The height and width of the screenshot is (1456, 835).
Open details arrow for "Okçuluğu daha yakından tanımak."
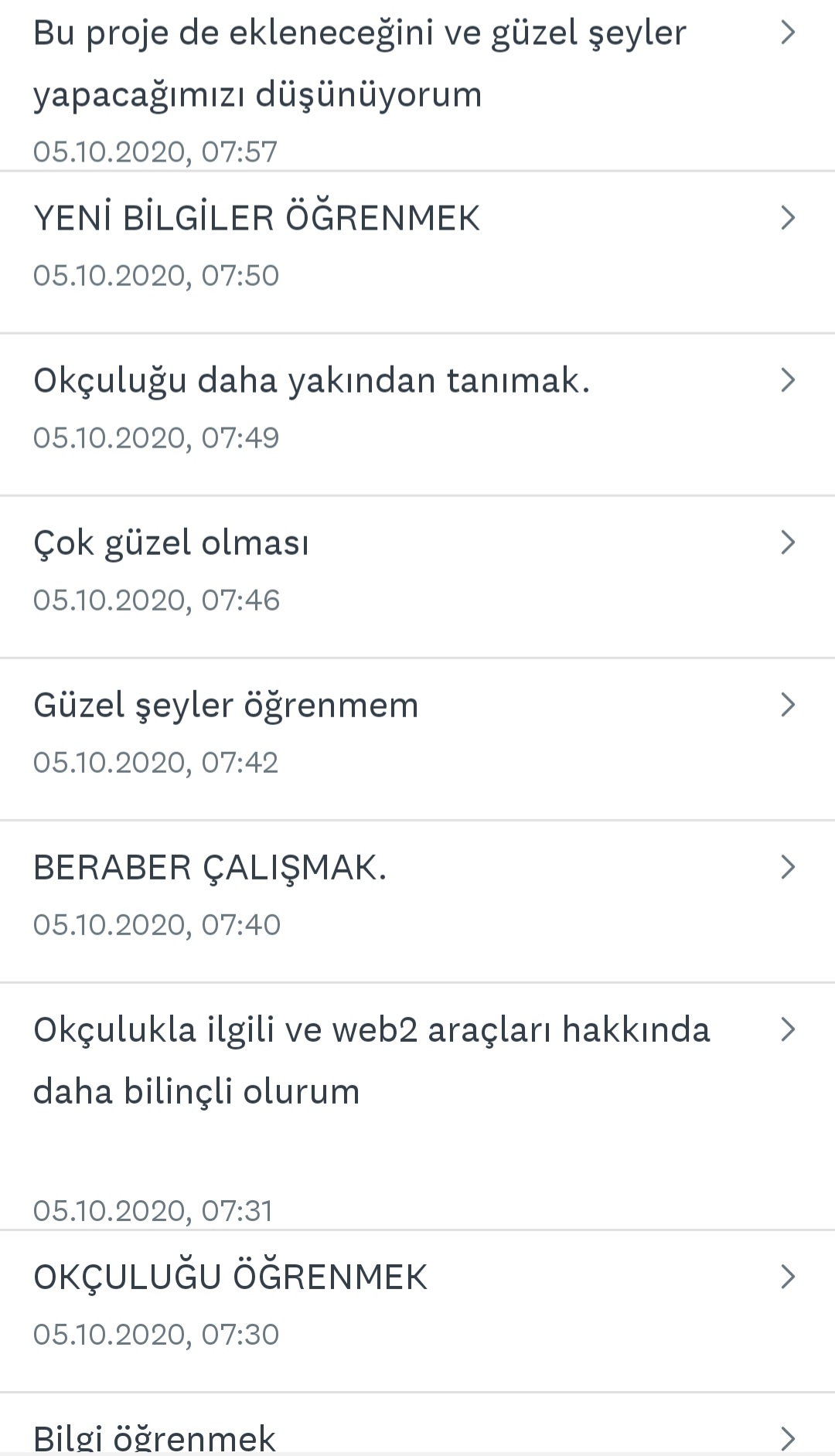(x=789, y=380)
